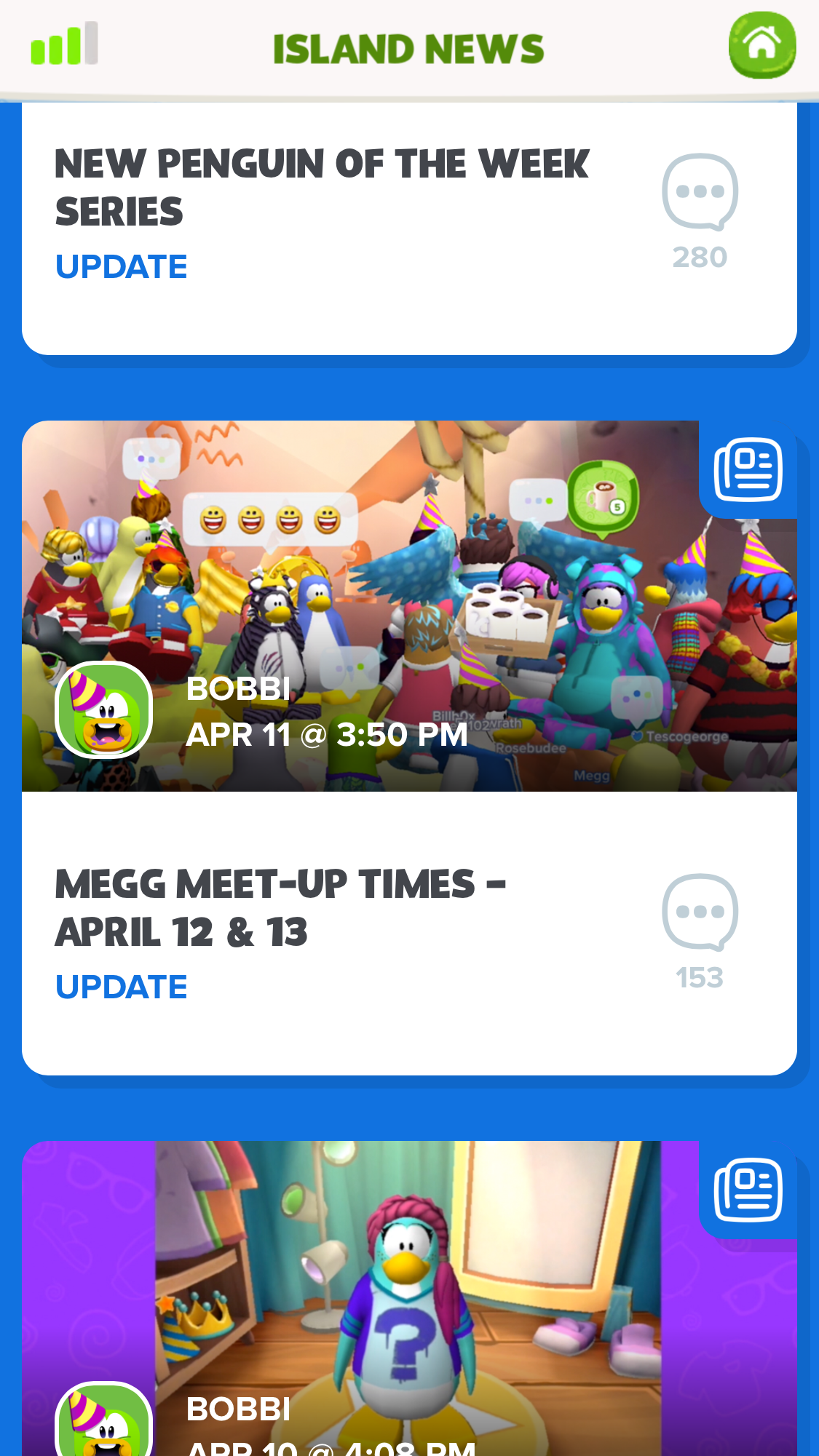Open comments on Penguin of the Week post
Screen dimensions: 819x1456
click(700, 210)
